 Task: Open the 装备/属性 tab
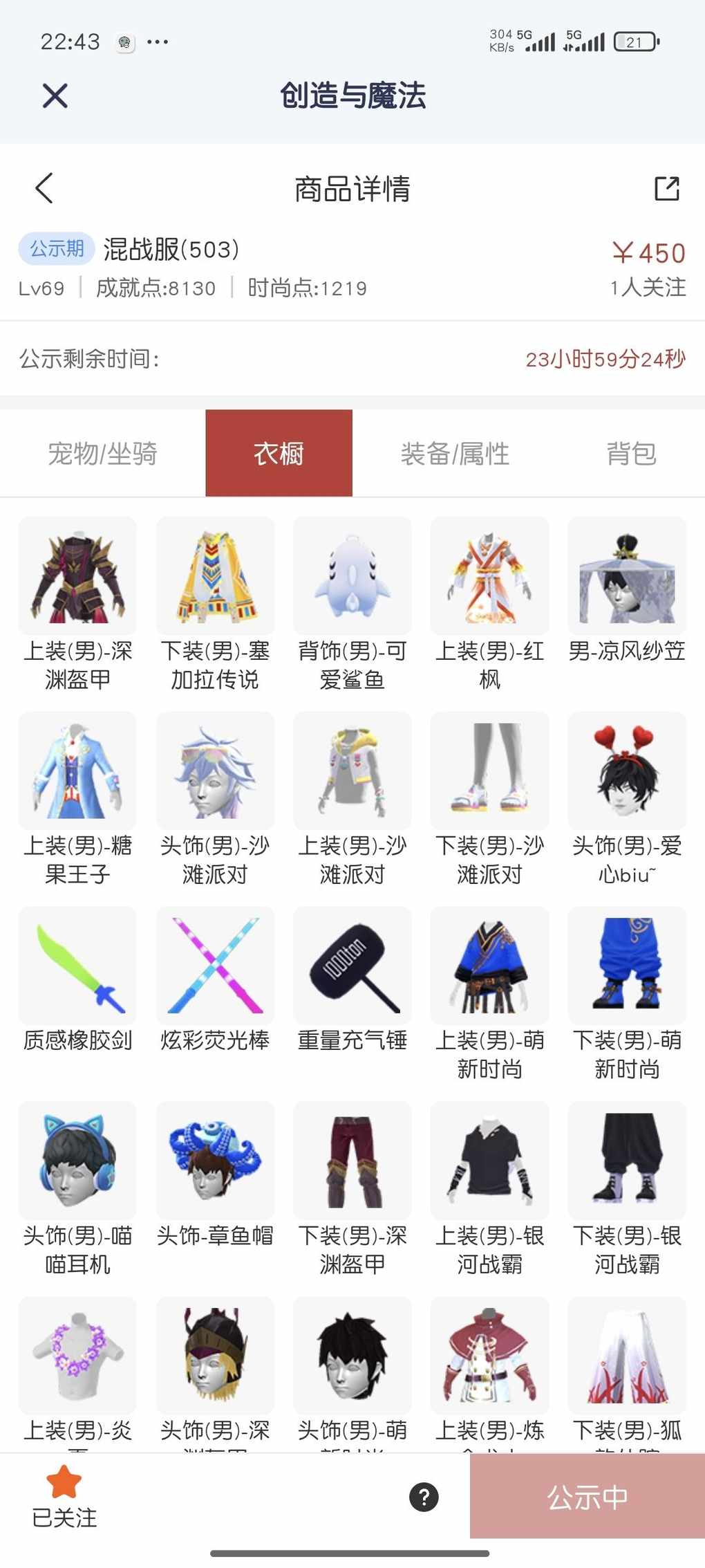[x=455, y=454]
